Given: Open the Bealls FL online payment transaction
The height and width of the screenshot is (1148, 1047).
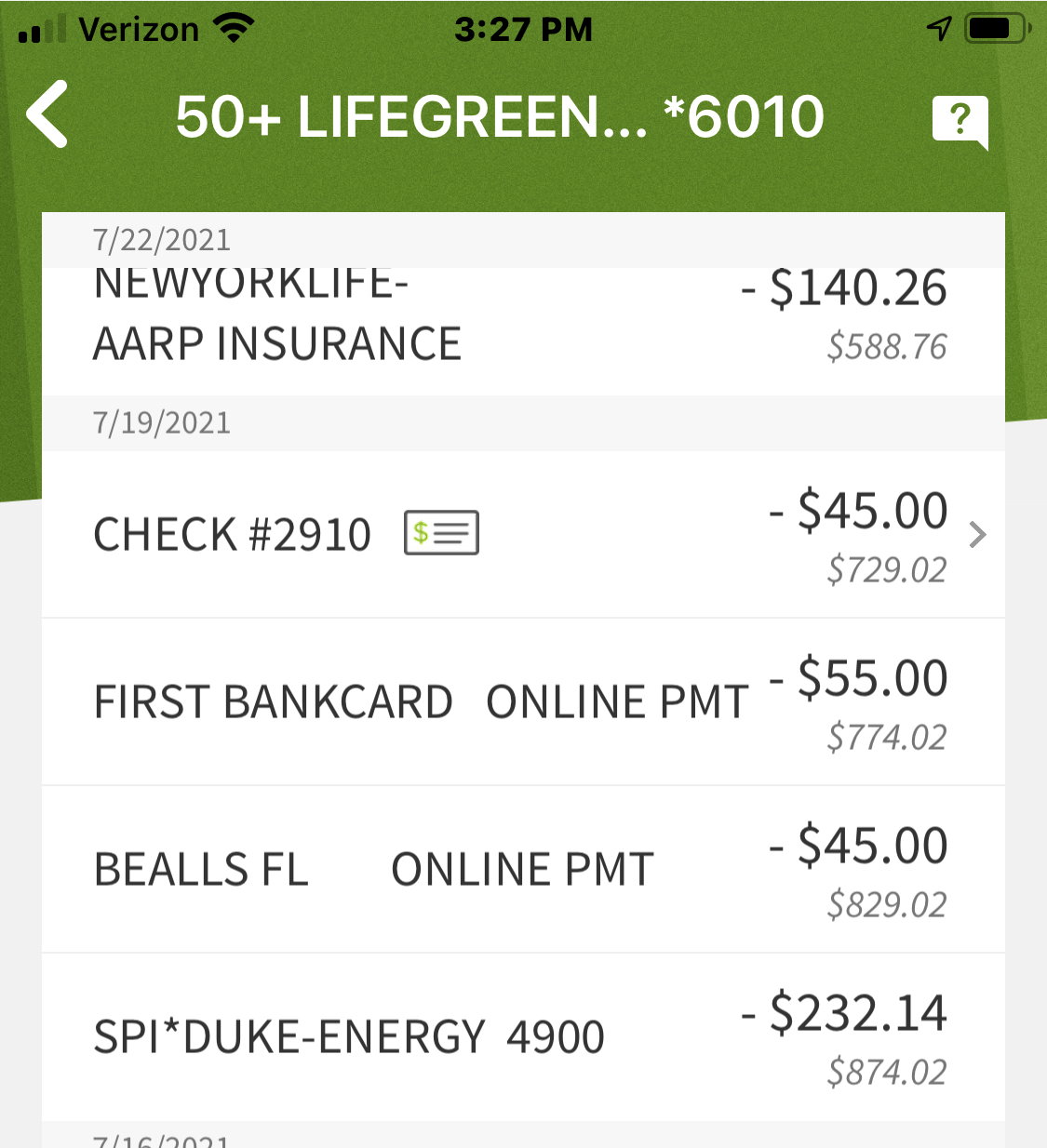Looking at the screenshot, I should click(x=521, y=870).
